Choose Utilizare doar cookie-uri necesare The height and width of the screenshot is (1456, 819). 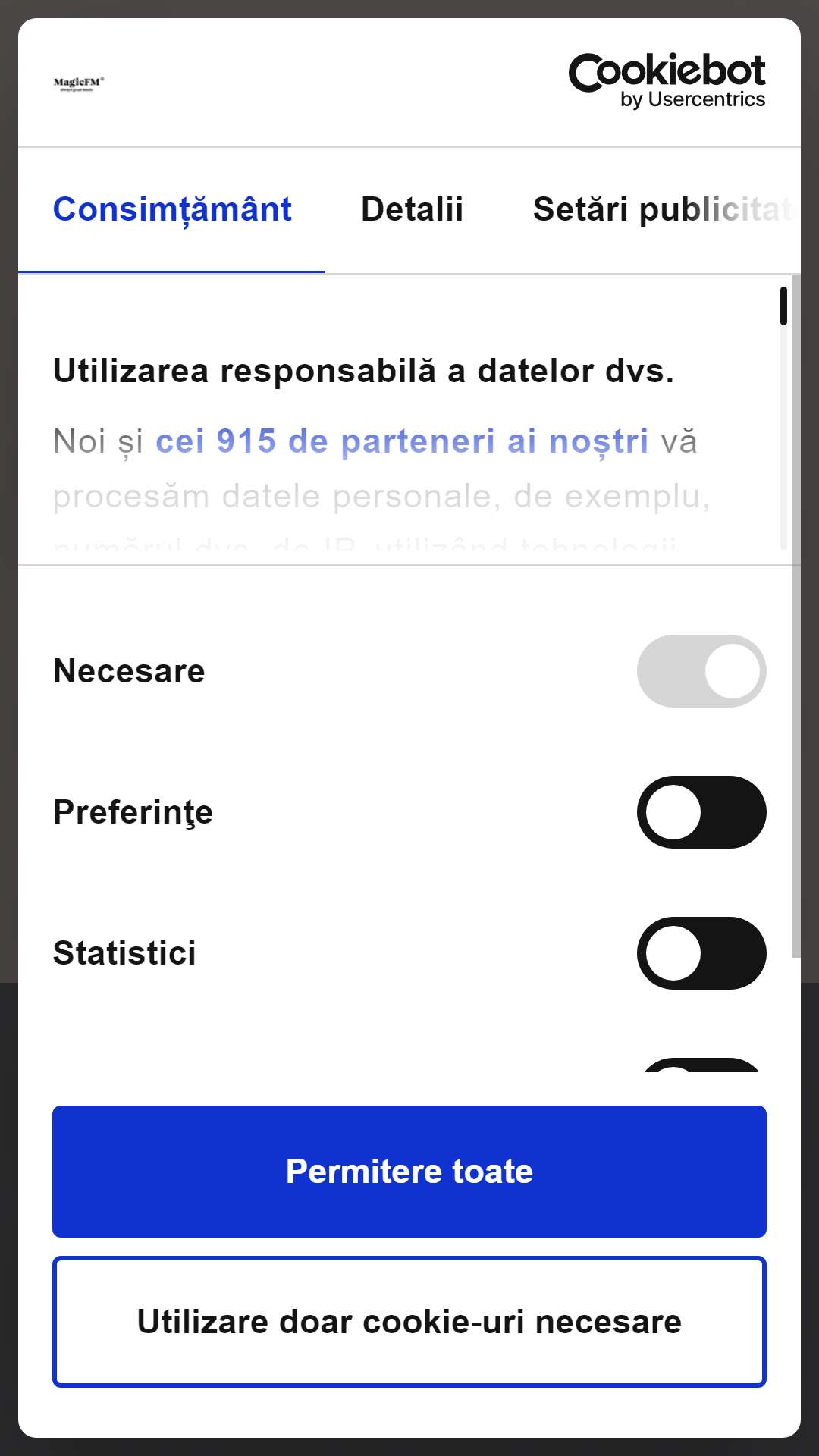(409, 1322)
